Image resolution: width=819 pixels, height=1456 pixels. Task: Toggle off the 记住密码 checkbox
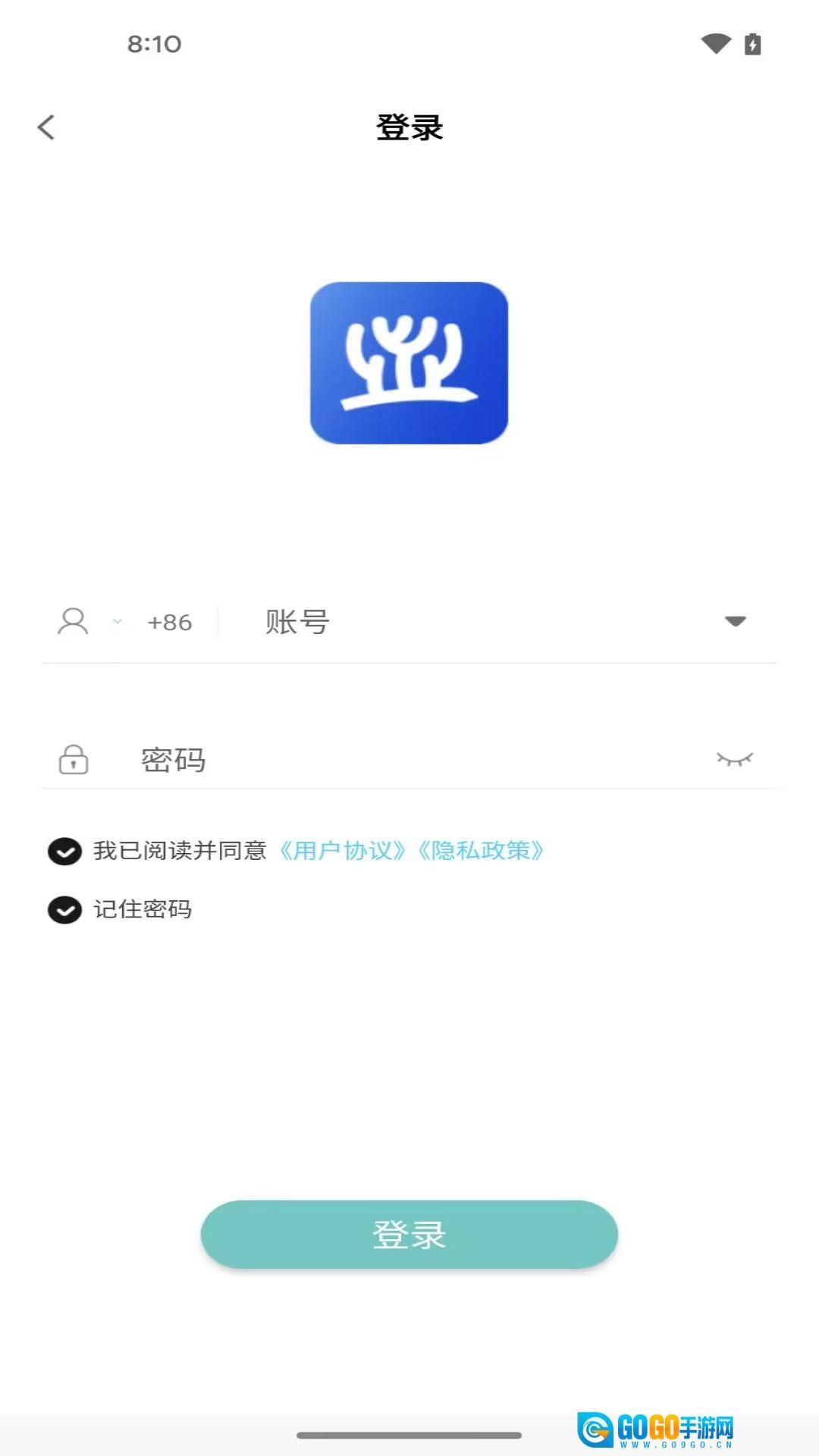tap(64, 908)
